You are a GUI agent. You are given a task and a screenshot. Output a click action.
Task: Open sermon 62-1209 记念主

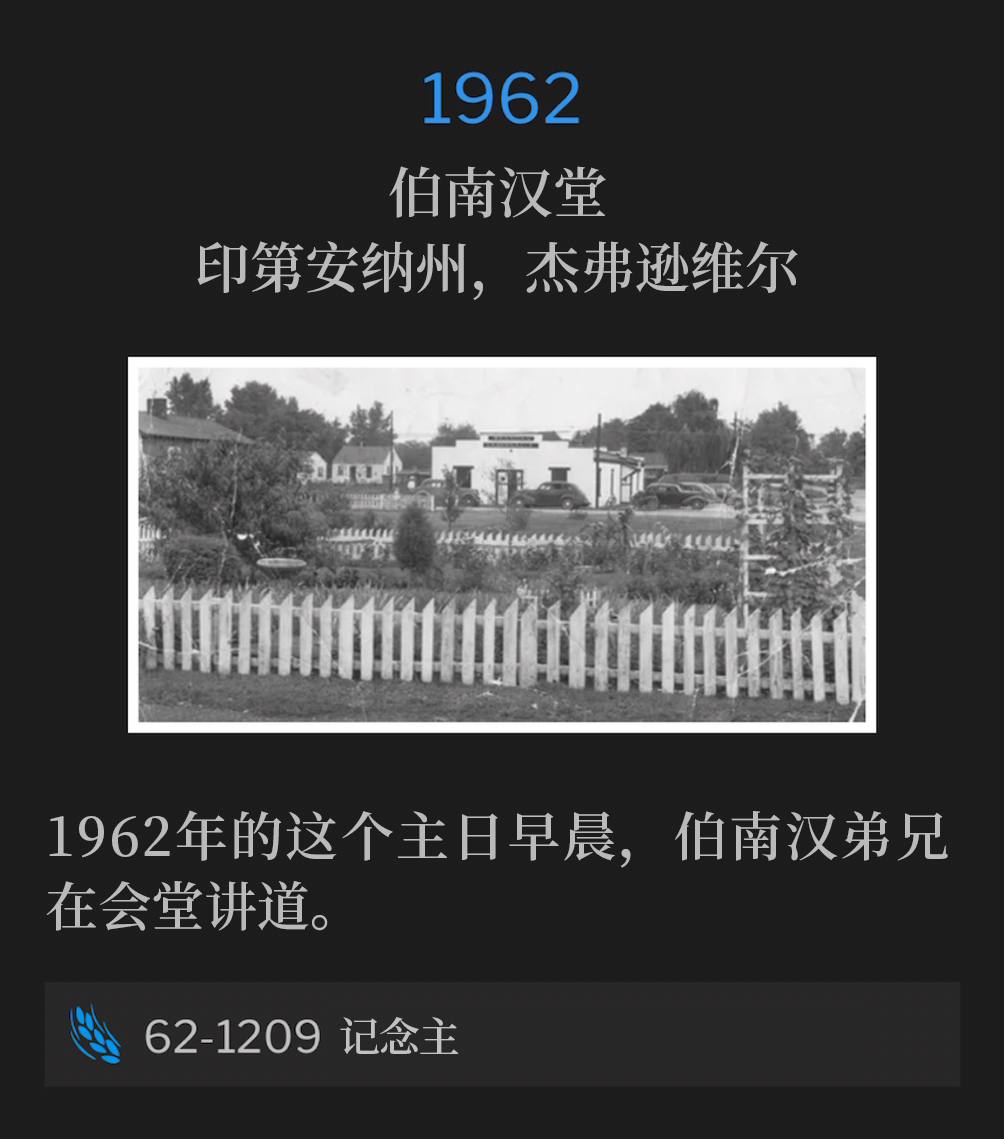(x=300, y=1036)
